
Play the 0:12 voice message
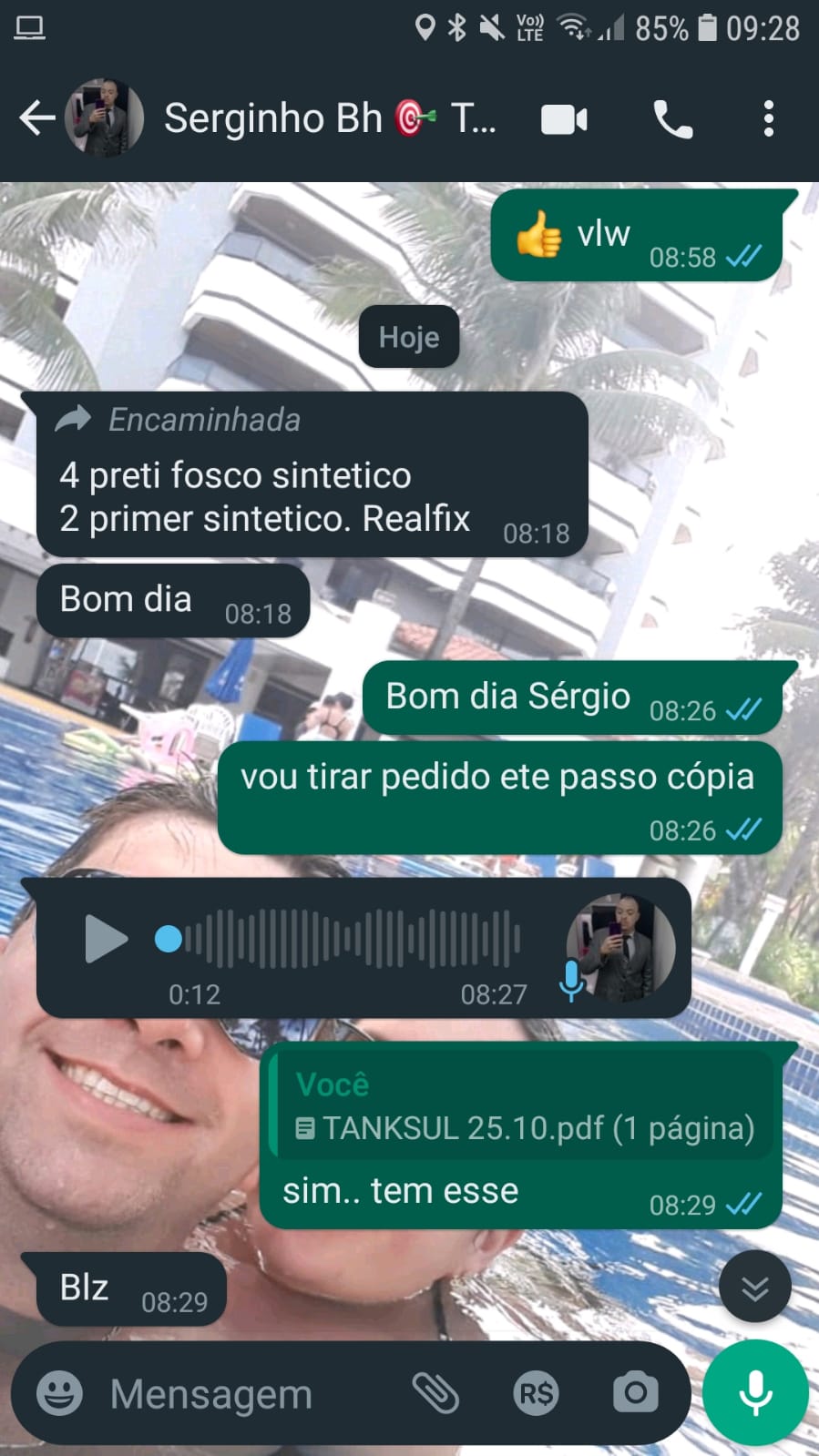click(106, 939)
